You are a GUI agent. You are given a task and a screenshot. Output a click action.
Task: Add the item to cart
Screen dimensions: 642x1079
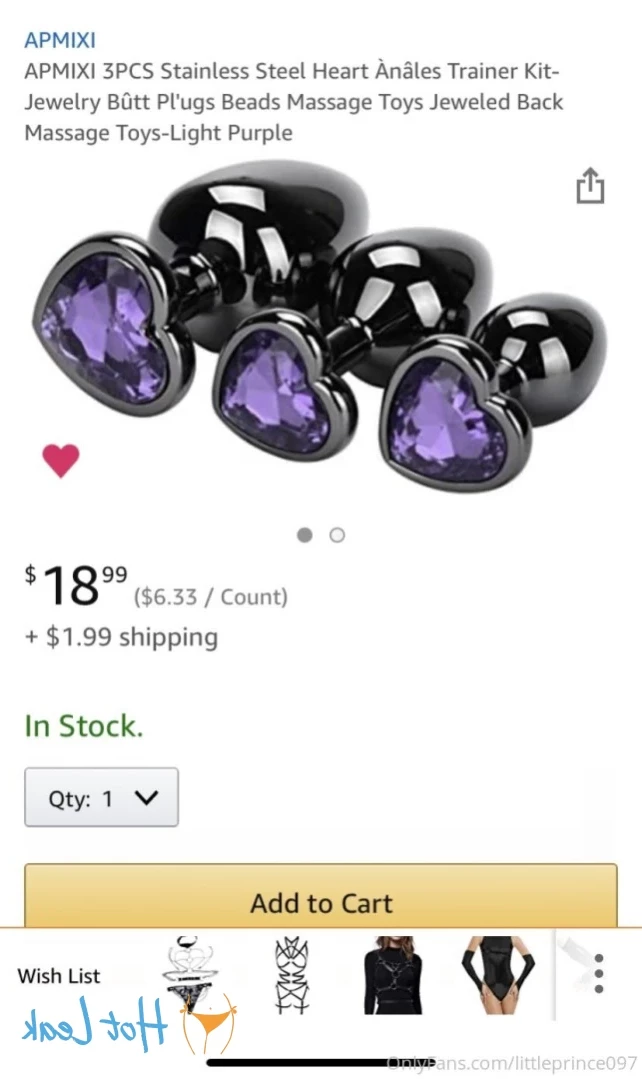(x=321, y=896)
